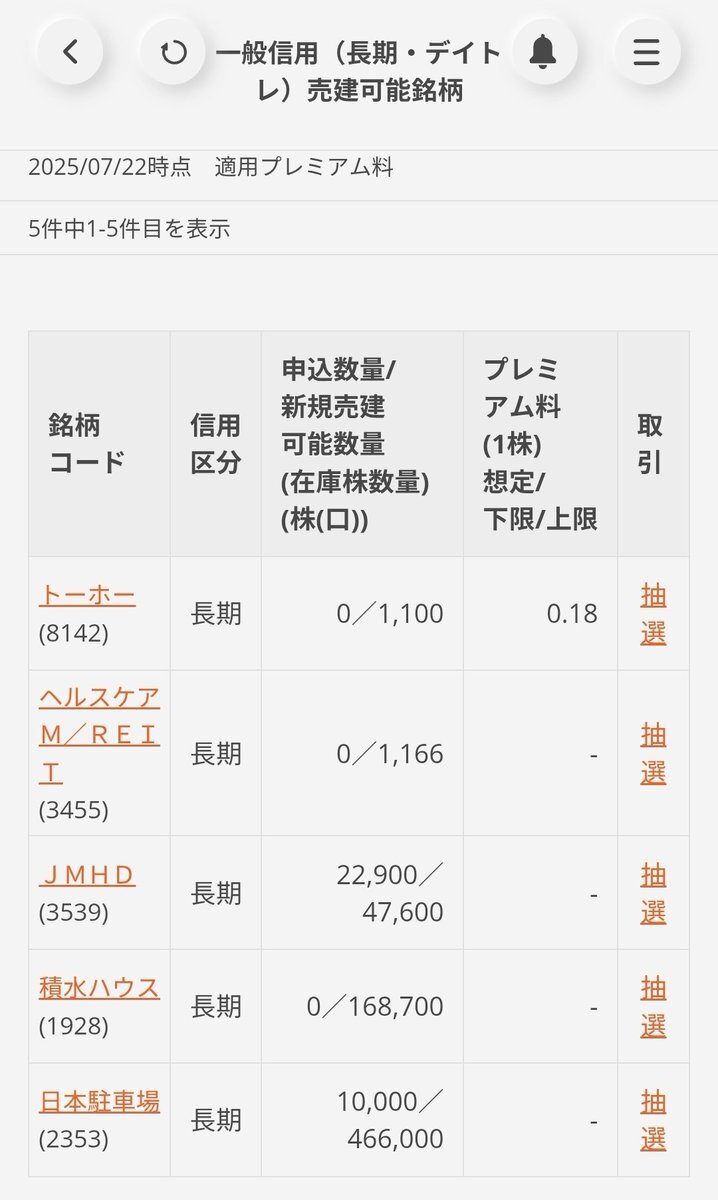Apply 抽選 for 日本駐車場 (2353)

click(653, 1120)
